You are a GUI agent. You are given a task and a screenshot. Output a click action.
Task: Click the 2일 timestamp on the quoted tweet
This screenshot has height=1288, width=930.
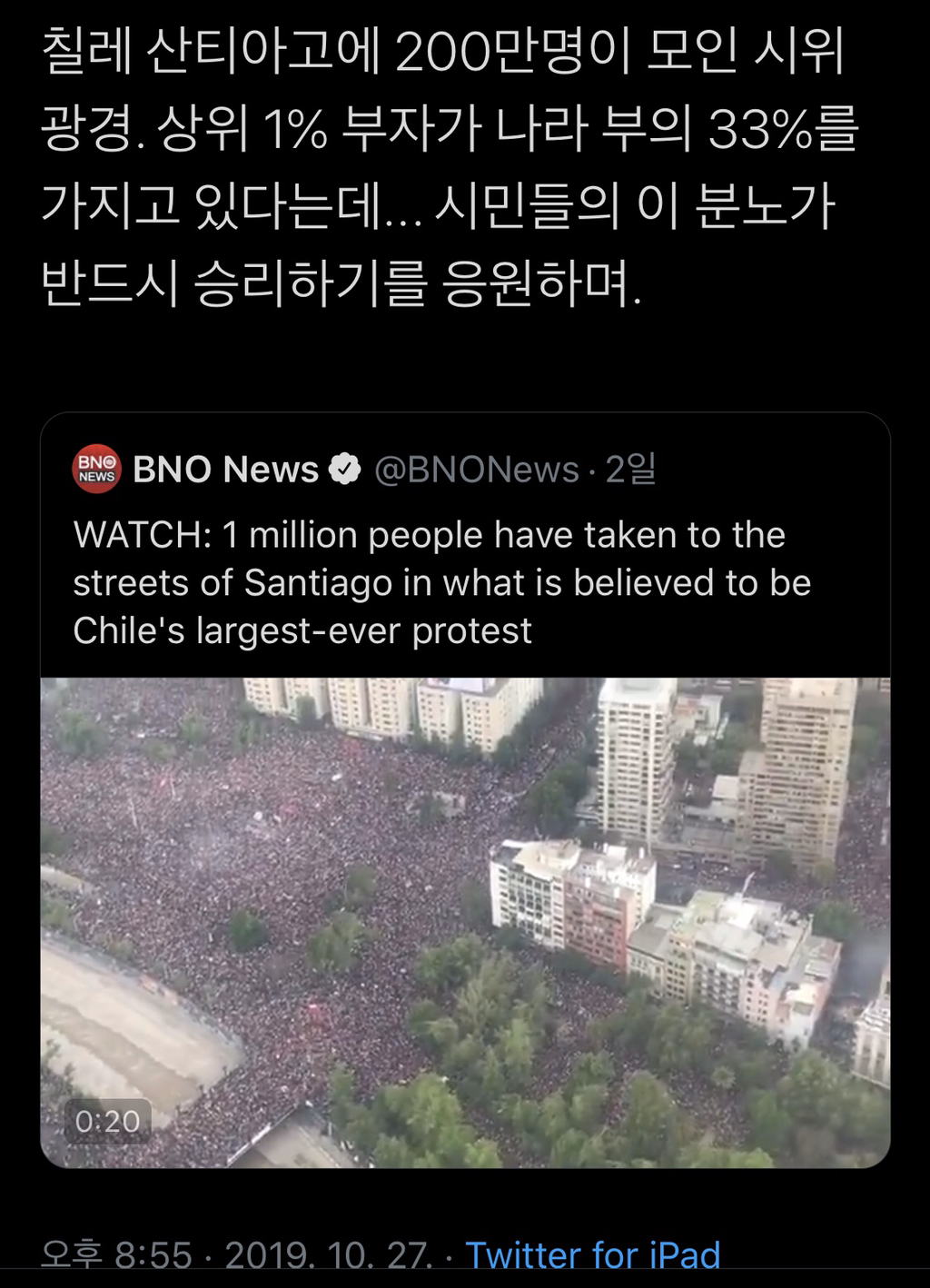[x=632, y=469]
